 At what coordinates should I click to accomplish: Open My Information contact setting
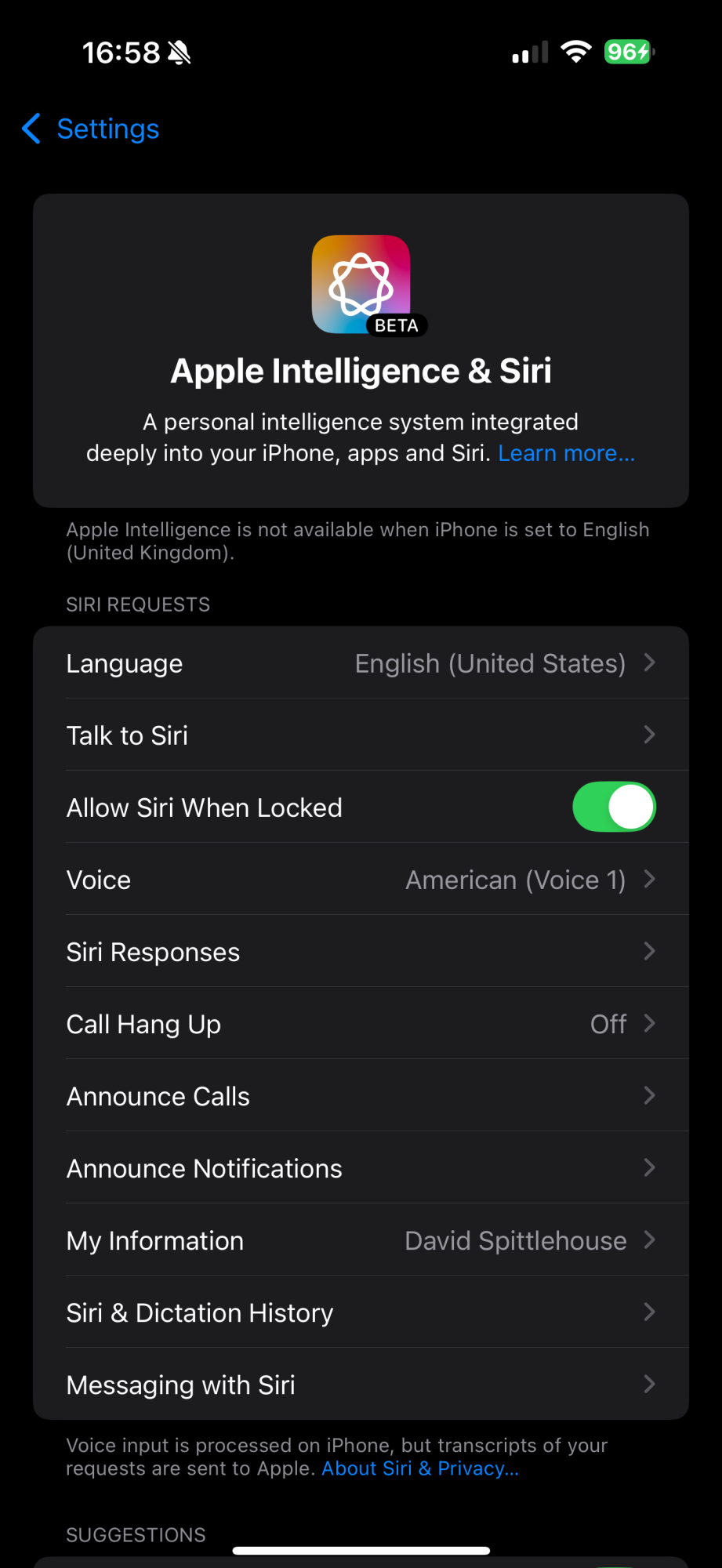[361, 1240]
